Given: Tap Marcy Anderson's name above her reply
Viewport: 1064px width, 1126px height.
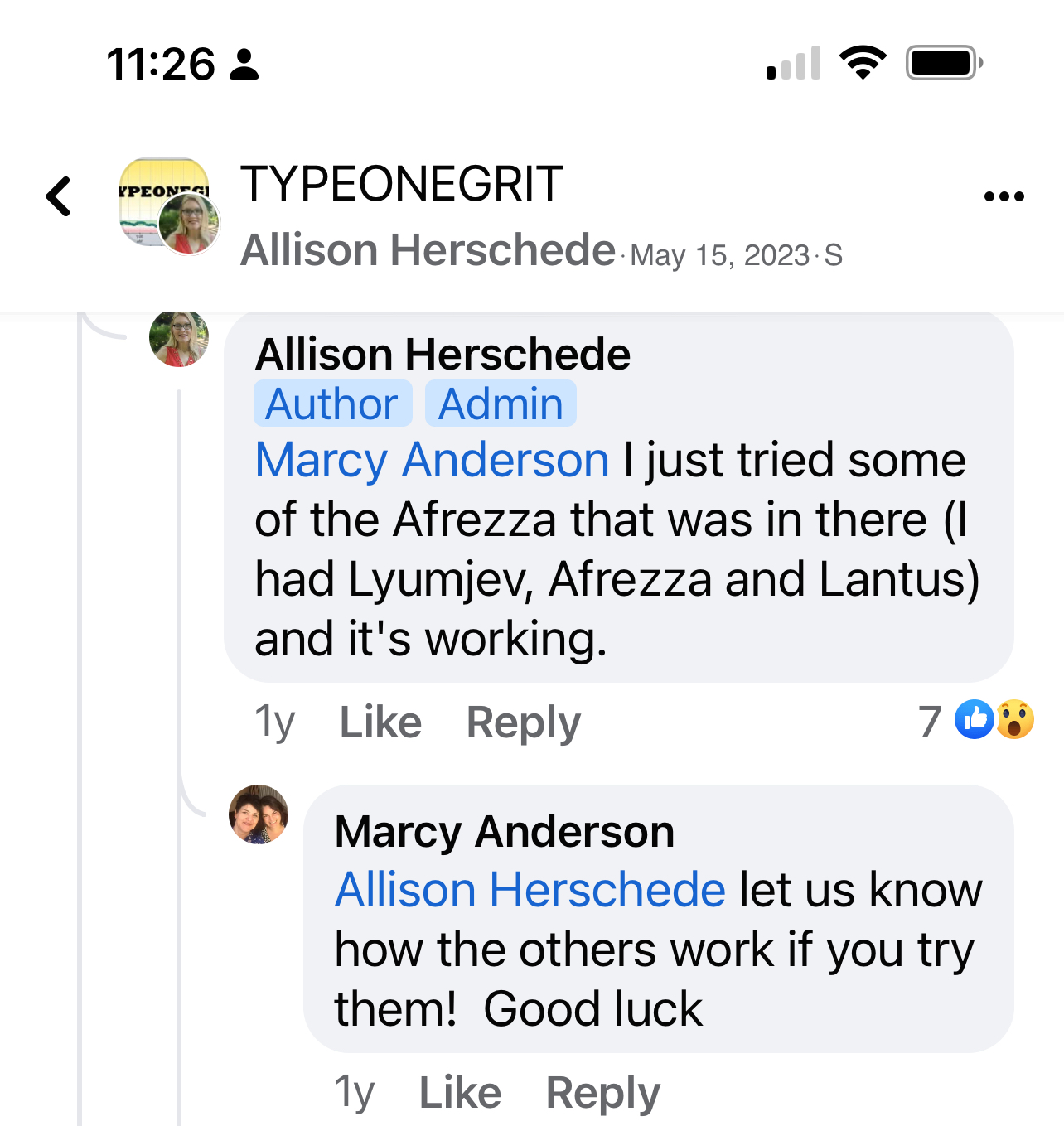Looking at the screenshot, I should (x=504, y=831).
